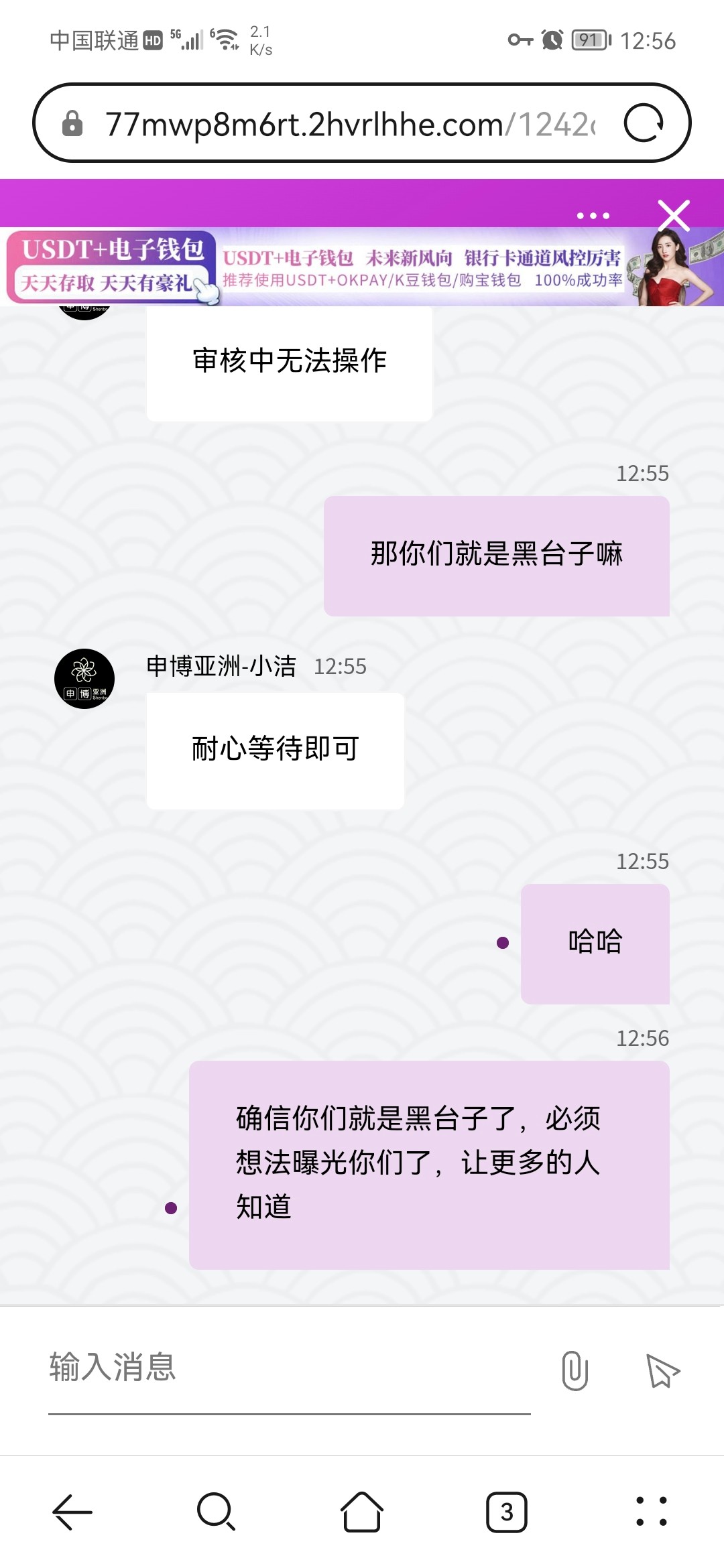This screenshot has height=1568, width=724.
Task: Open the browser's four-dot menu
Action: (x=651, y=1512)
